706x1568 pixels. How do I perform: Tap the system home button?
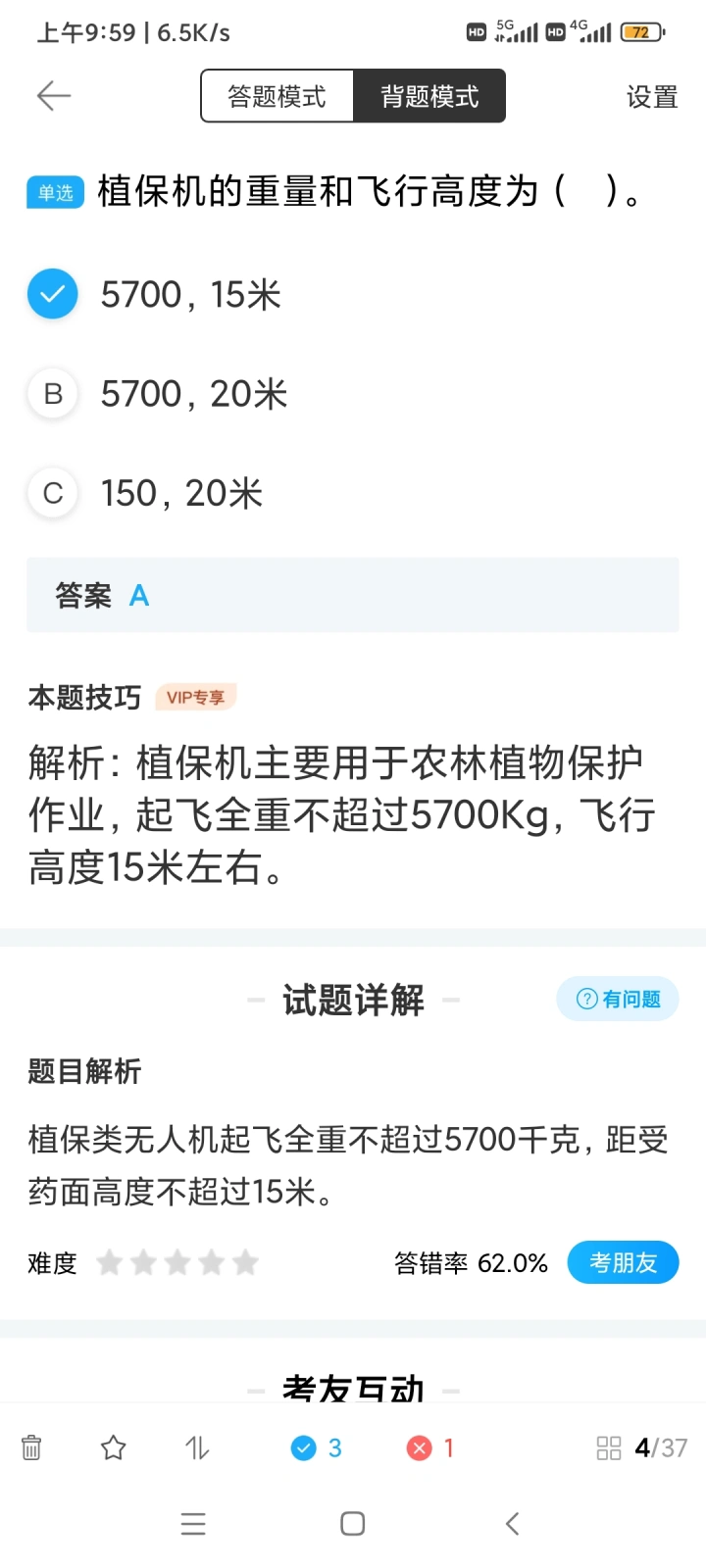click(353, 1524)
